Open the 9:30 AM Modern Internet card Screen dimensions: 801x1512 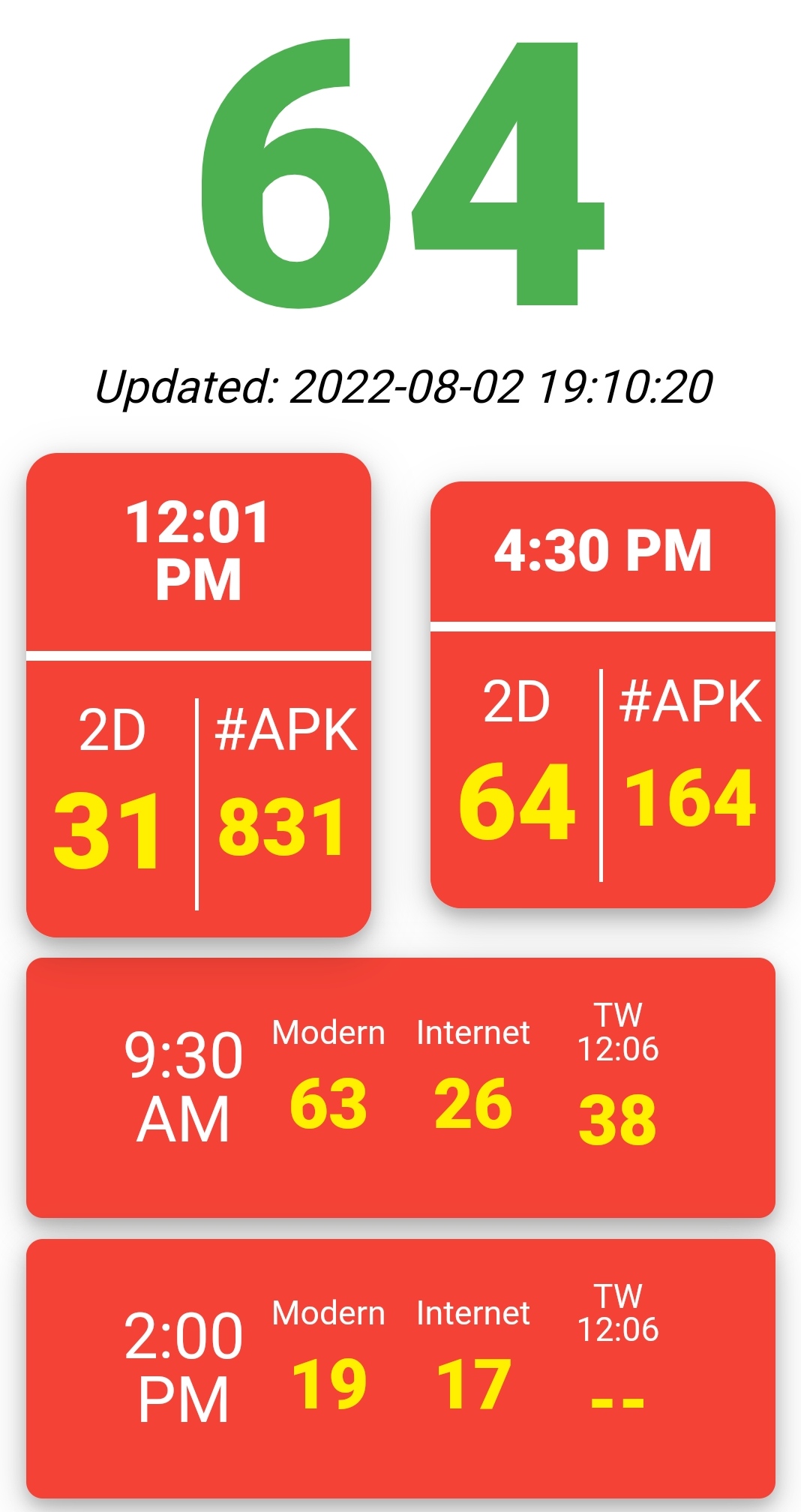[400, 1087]
